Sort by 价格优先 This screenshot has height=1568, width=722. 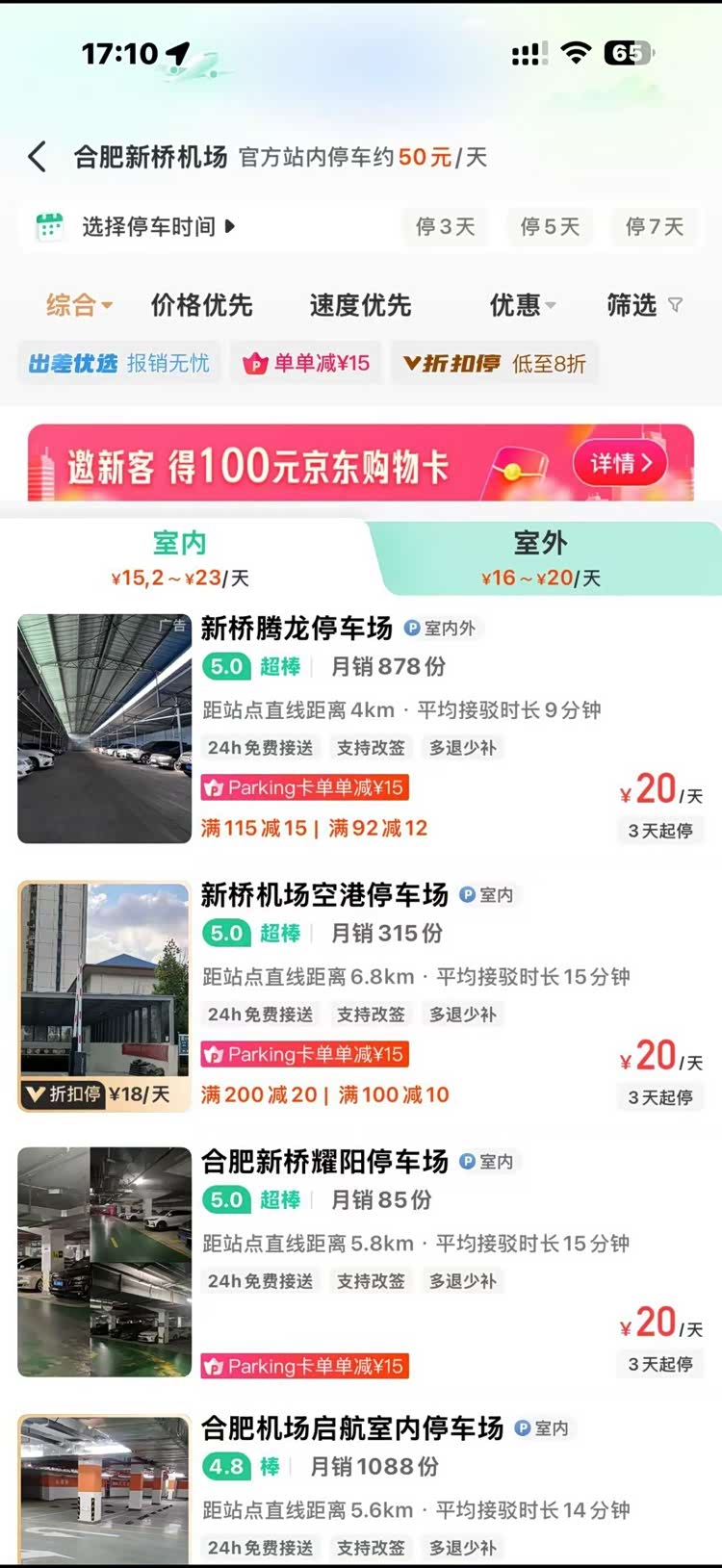tap(201, 305)
